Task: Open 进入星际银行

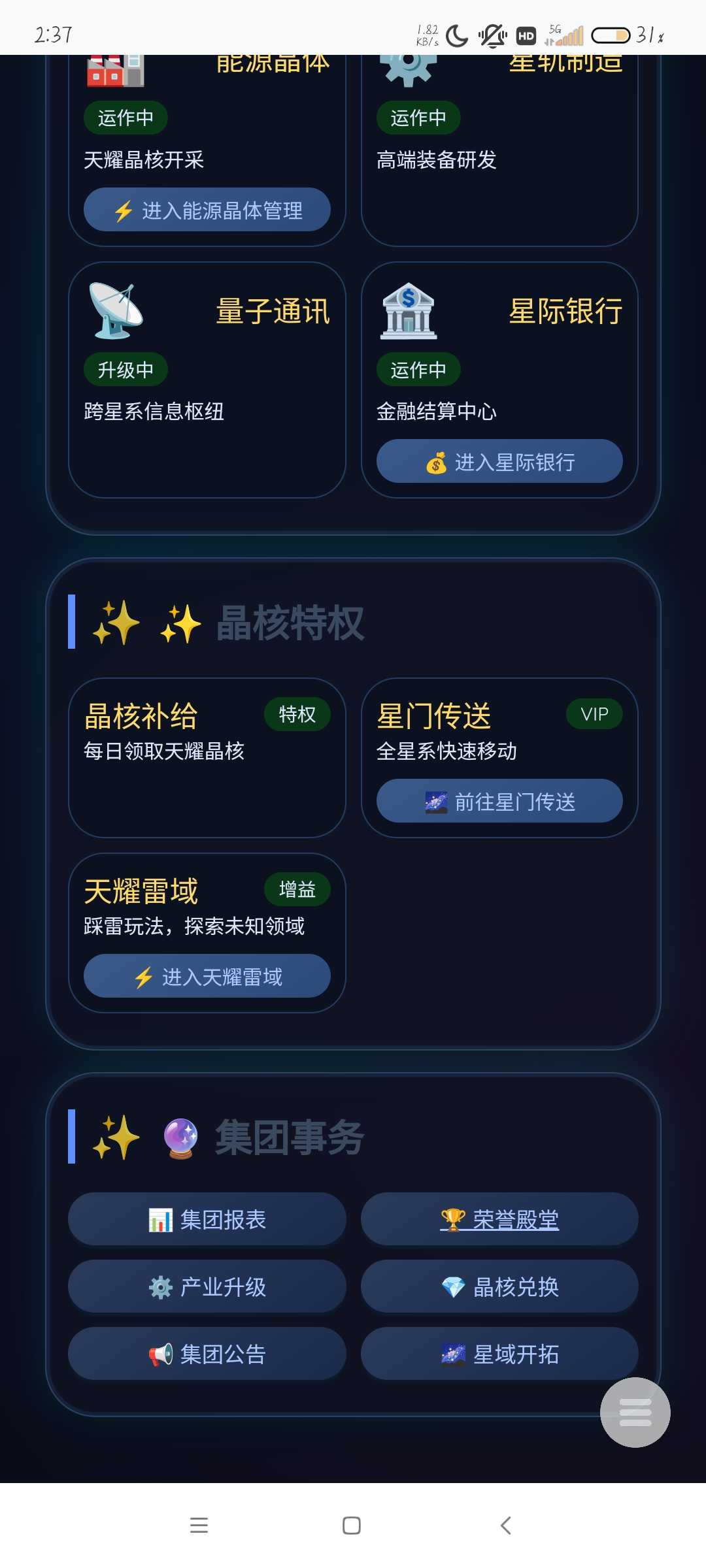Action: coord(499,462)
